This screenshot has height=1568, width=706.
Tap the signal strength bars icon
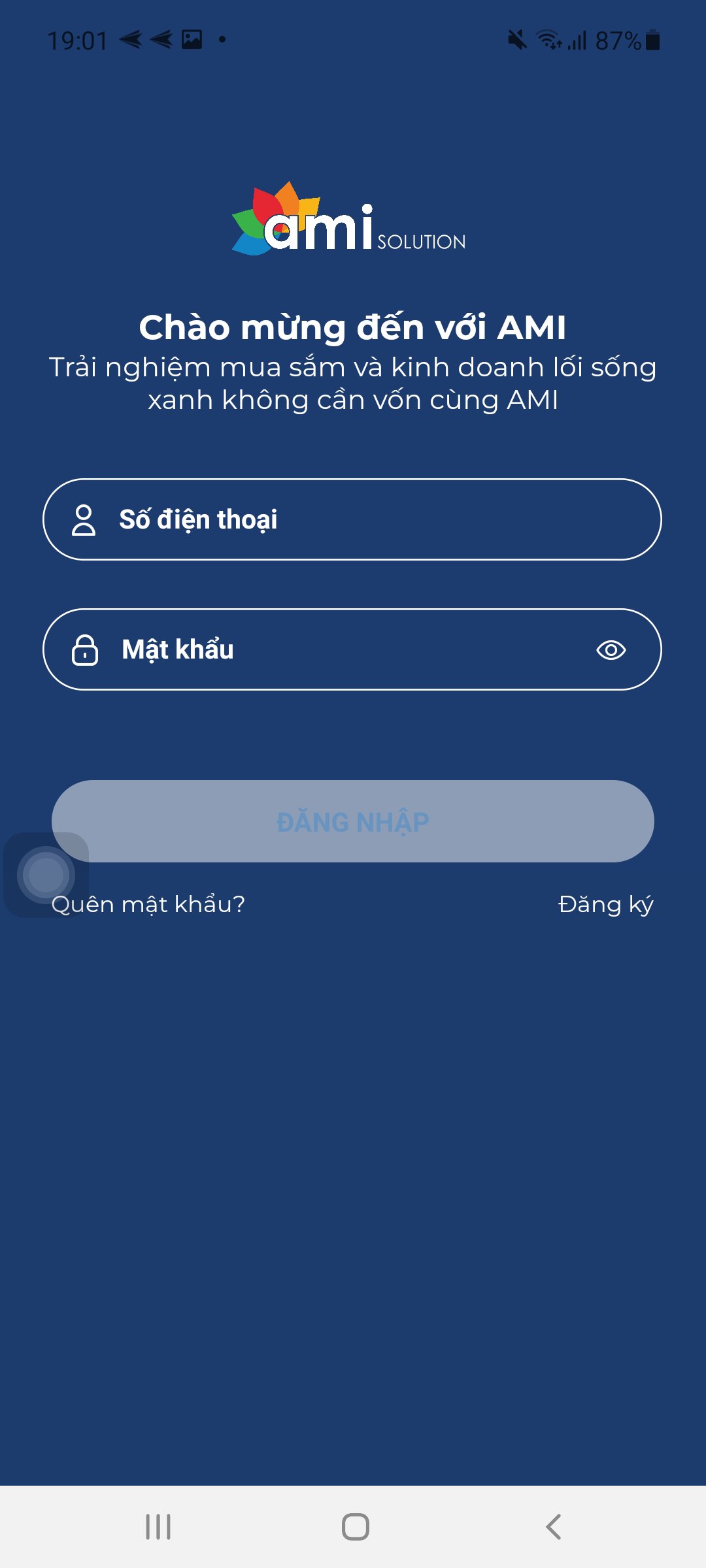coord(577,41)
